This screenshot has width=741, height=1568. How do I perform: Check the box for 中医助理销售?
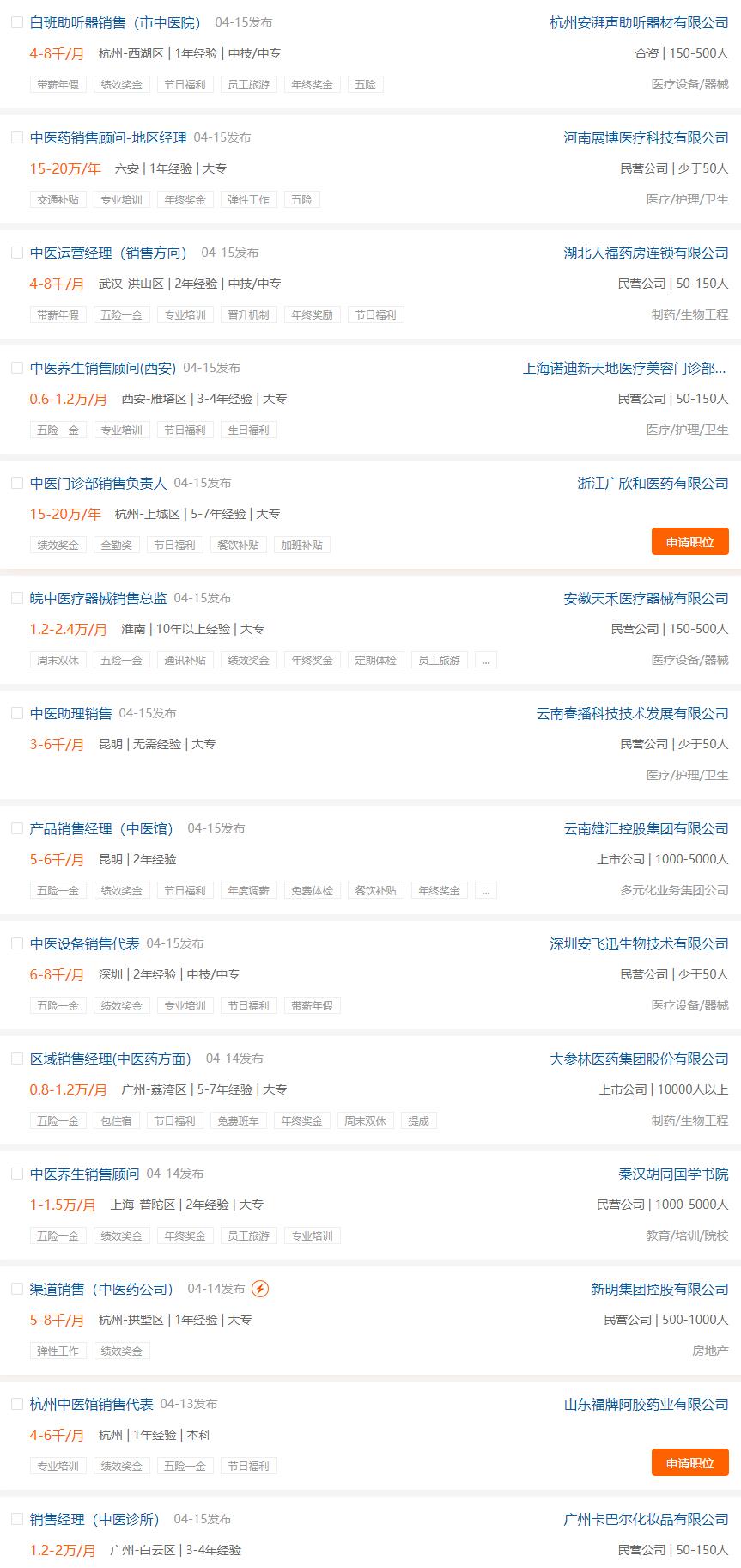click(x=17, y=713)
